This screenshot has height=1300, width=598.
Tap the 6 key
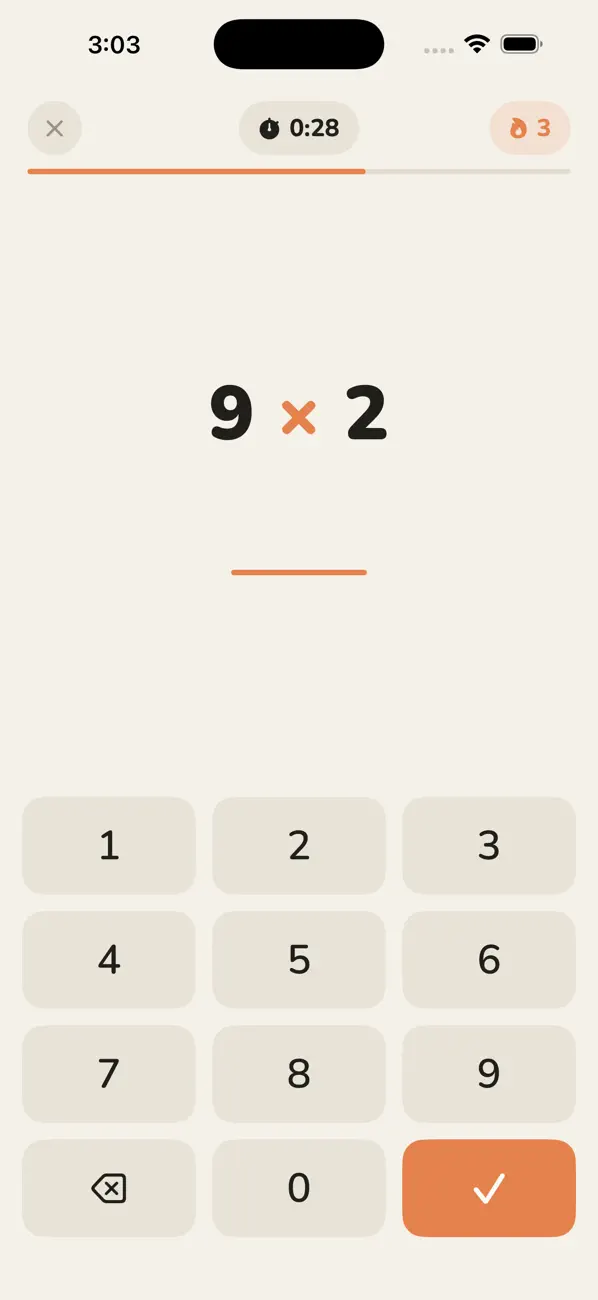(x=489, y=960)
